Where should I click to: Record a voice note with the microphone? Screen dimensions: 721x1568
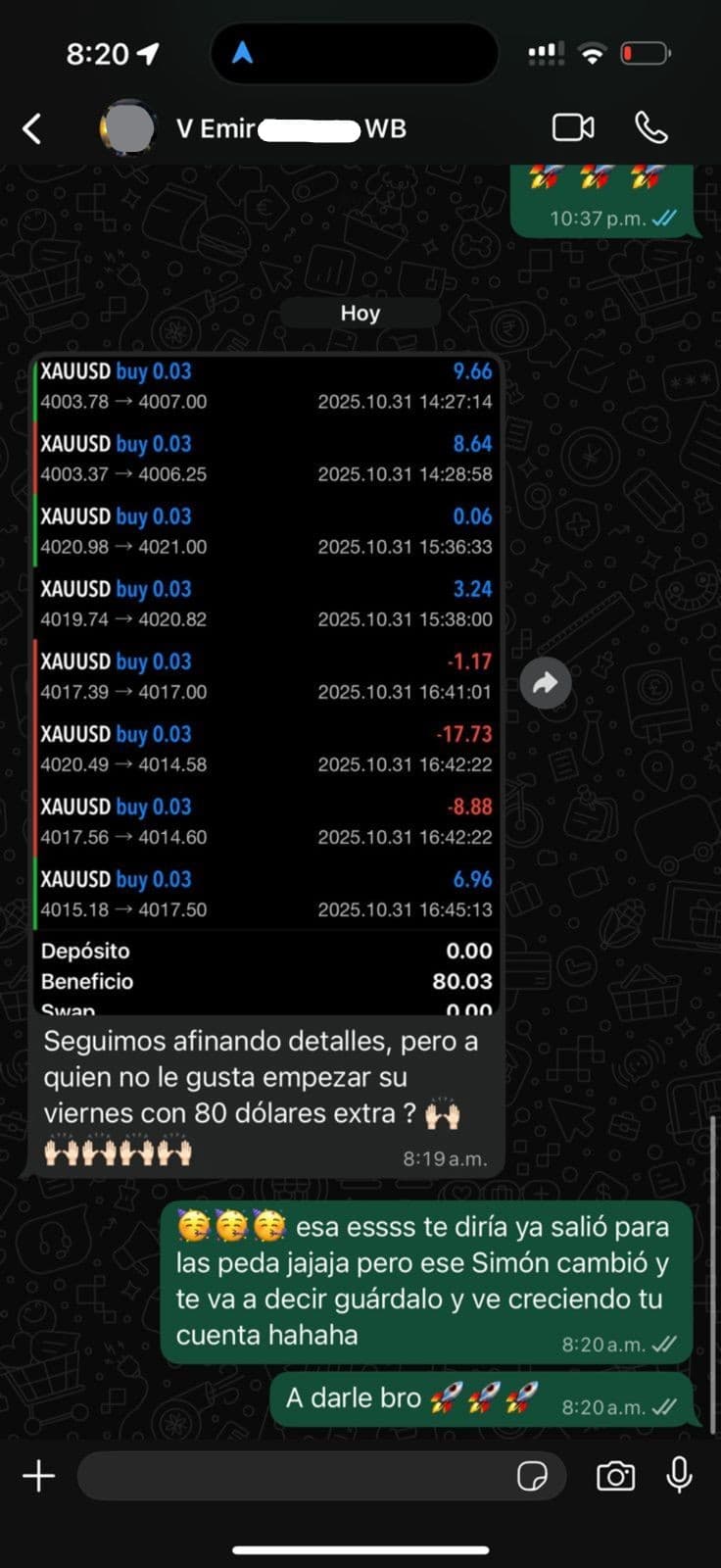click(677, 1476)
